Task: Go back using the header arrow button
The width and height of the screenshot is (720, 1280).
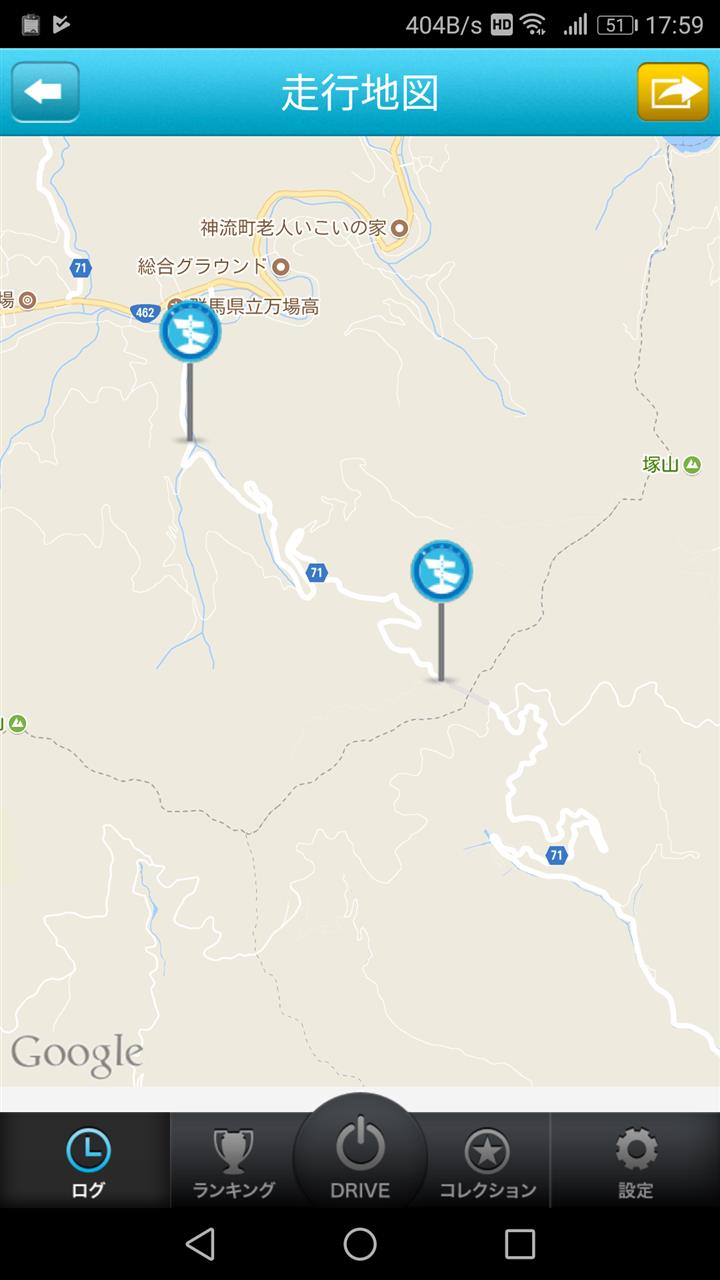Action: pos(45,92)
